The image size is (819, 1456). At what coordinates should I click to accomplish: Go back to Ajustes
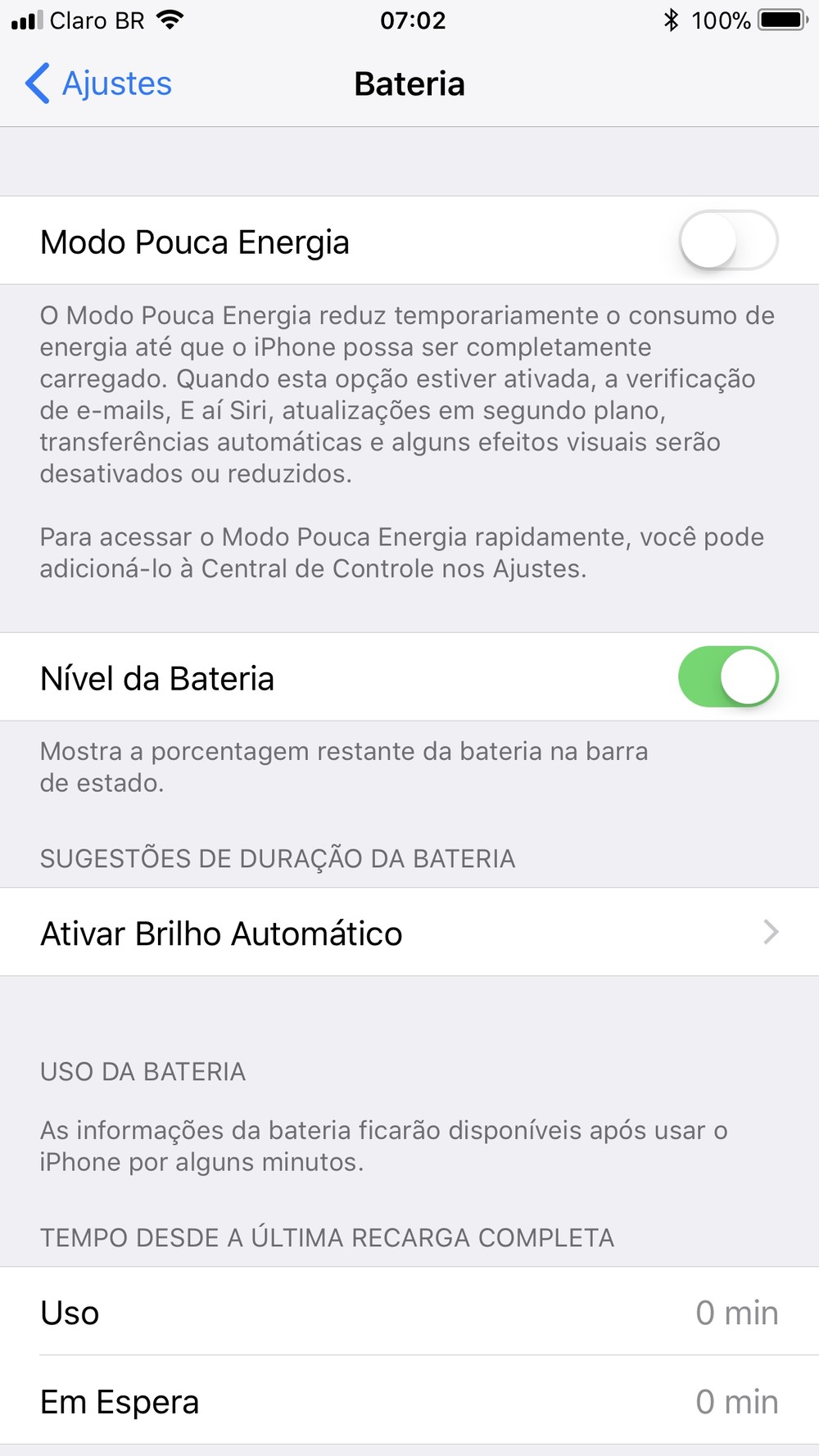(98, 84)
